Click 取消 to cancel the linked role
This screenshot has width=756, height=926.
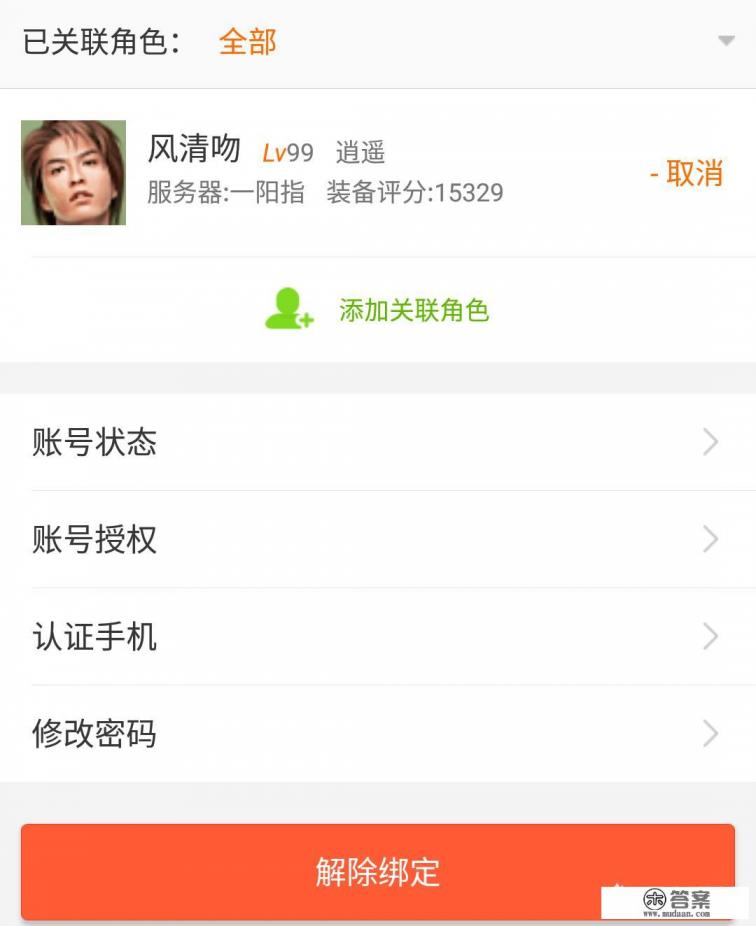(694, 172)
